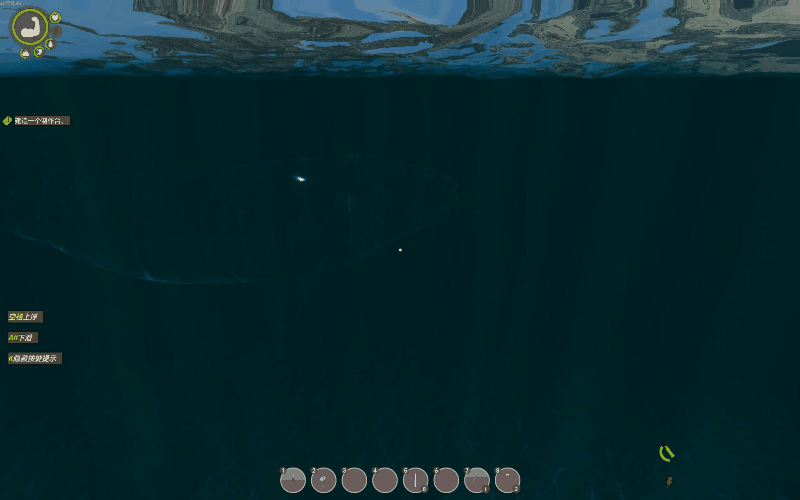Select hotbar slot 1
The height and width of the screenshot is (500, 800).
(x=293, y=480)
